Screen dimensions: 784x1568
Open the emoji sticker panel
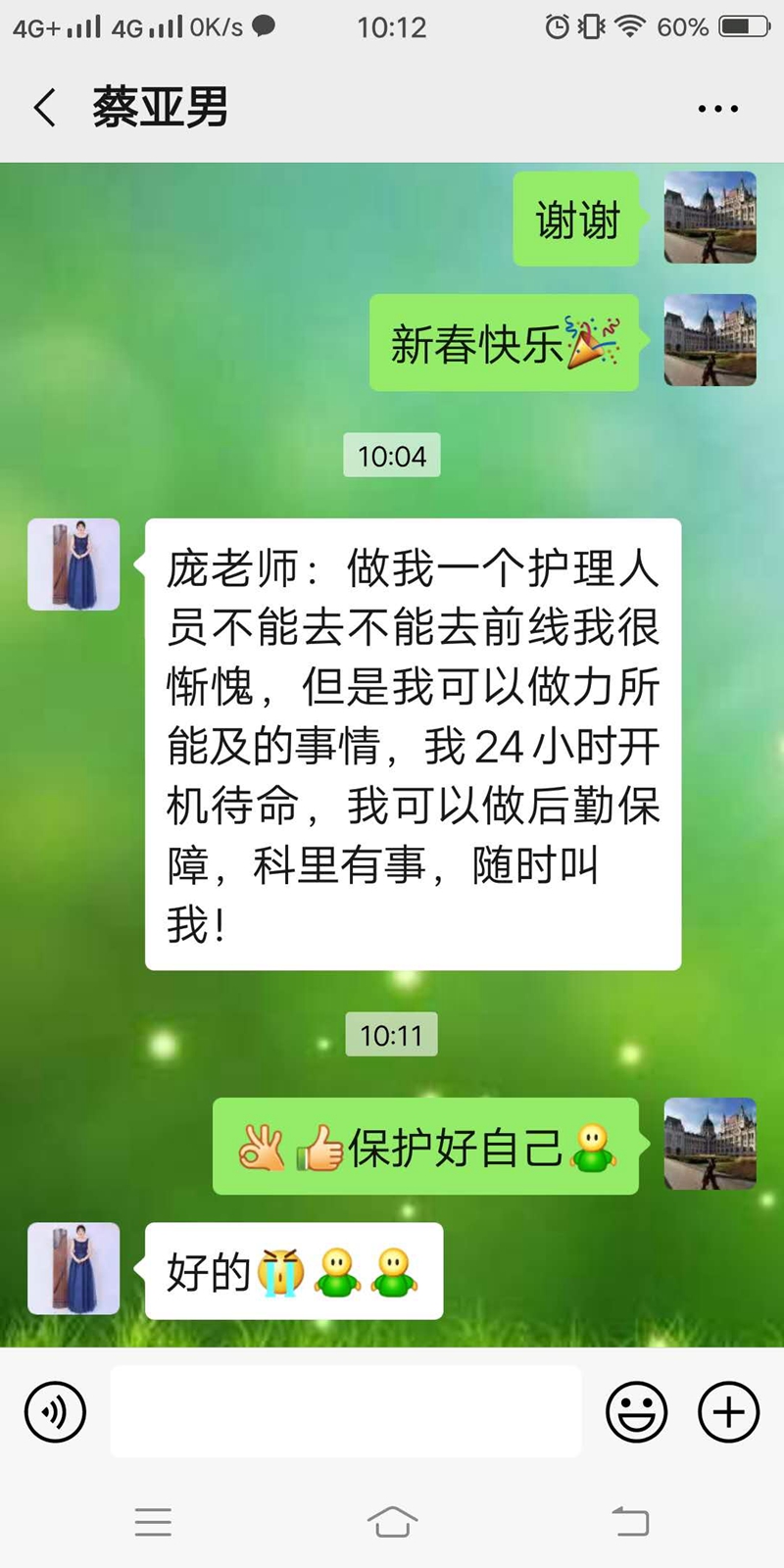pos(636,1412)
